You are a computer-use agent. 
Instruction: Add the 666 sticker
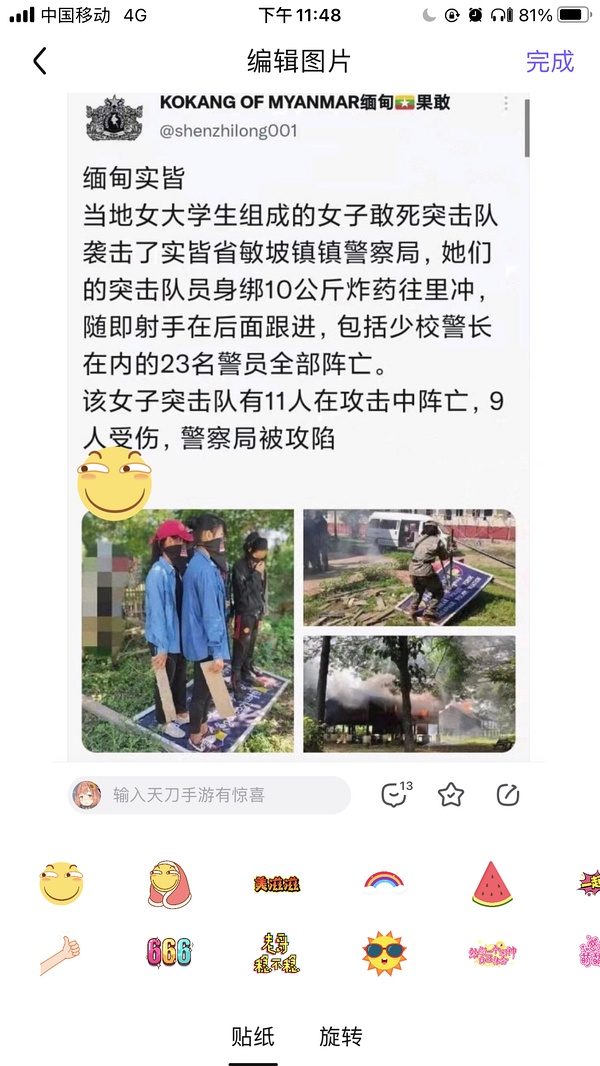tap(169, 952)
